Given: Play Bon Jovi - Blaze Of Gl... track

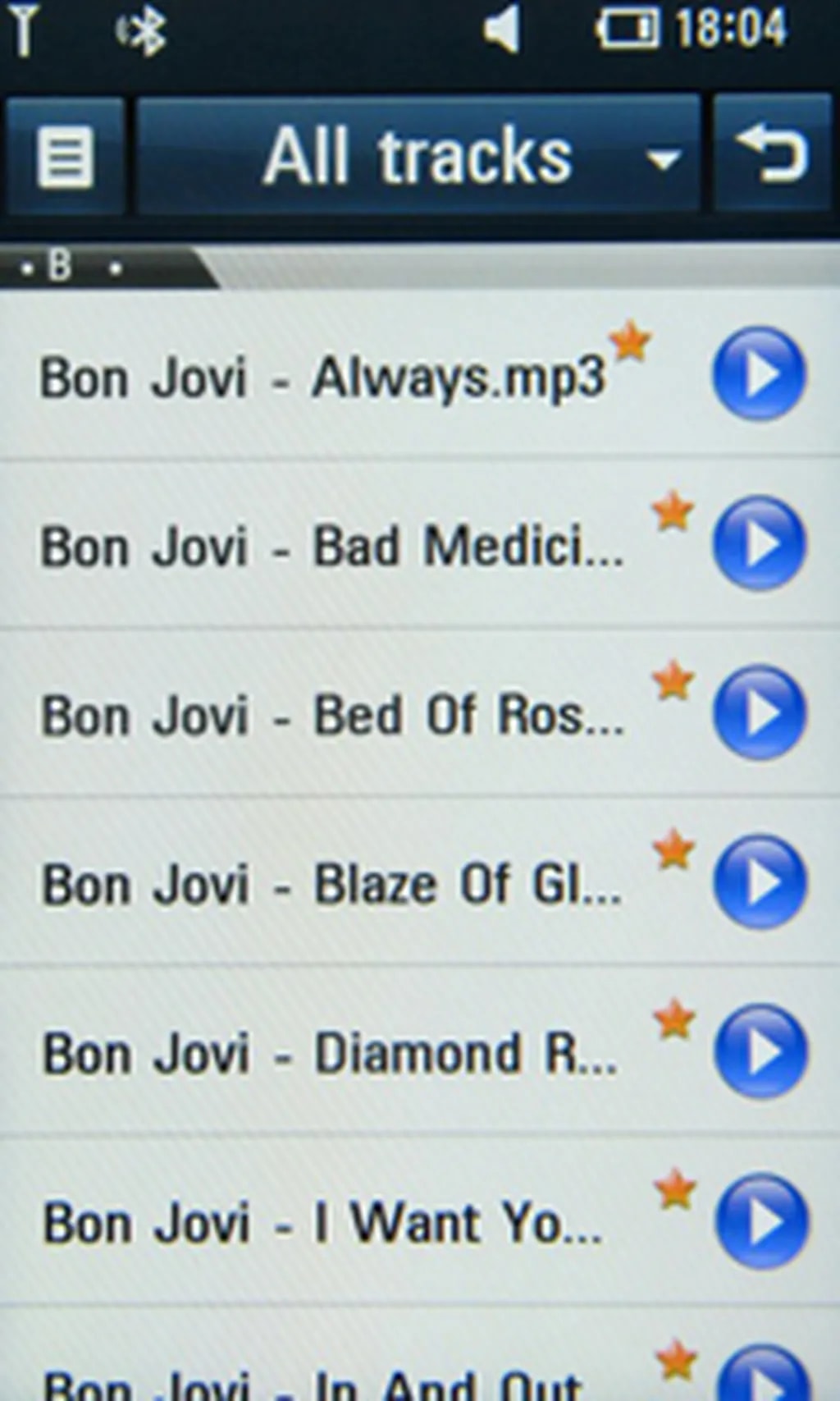Looking at the screenshot, I should click(x=759, y=881).
